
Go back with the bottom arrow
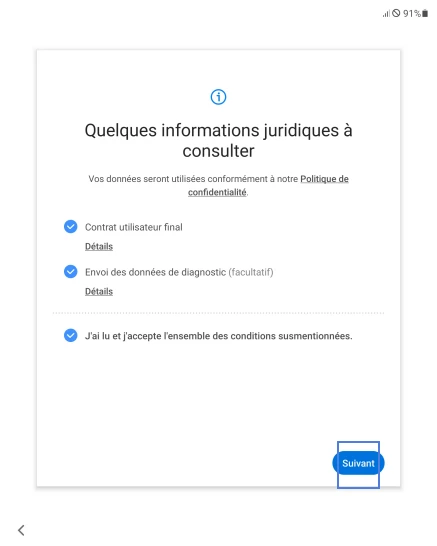tap(21, 530)
